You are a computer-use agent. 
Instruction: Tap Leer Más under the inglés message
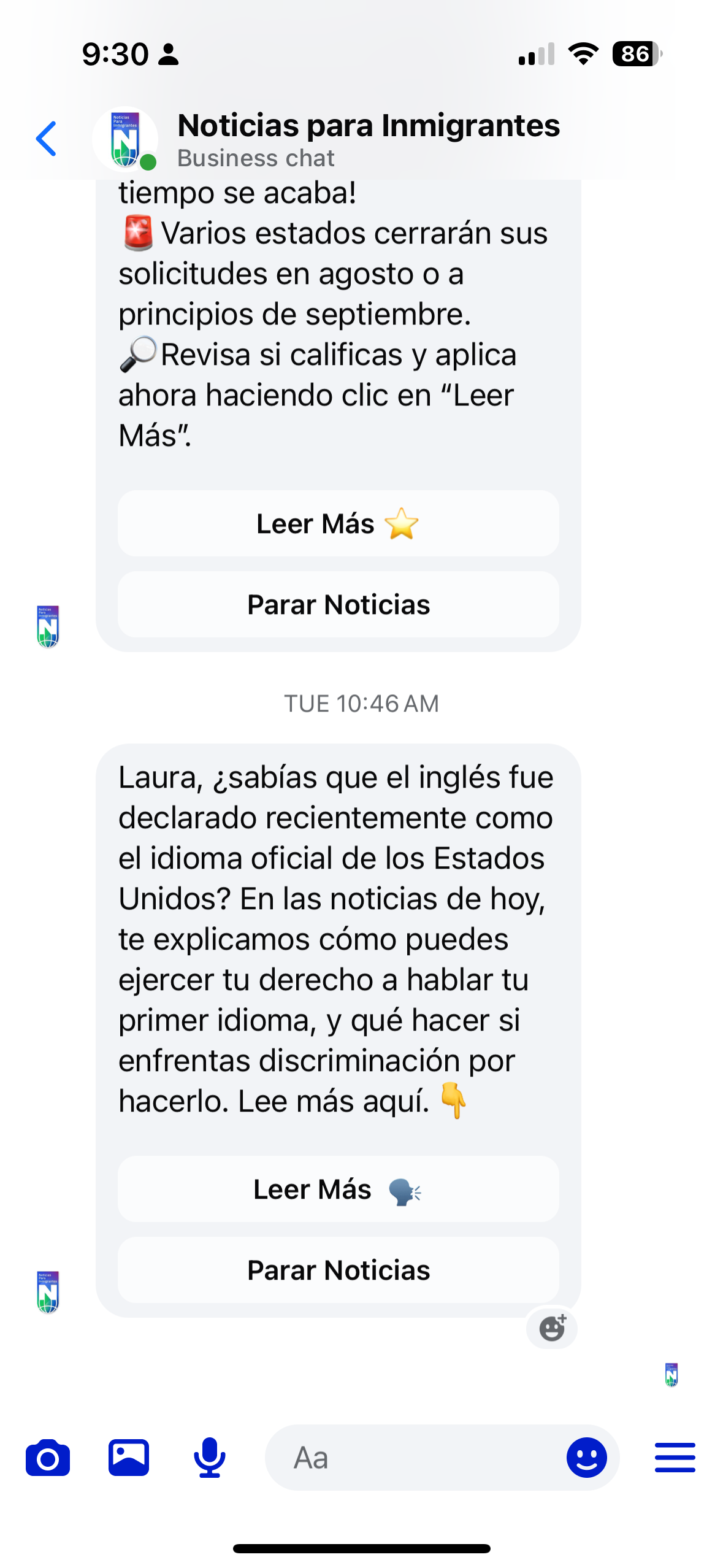[x=338, y=1189]
